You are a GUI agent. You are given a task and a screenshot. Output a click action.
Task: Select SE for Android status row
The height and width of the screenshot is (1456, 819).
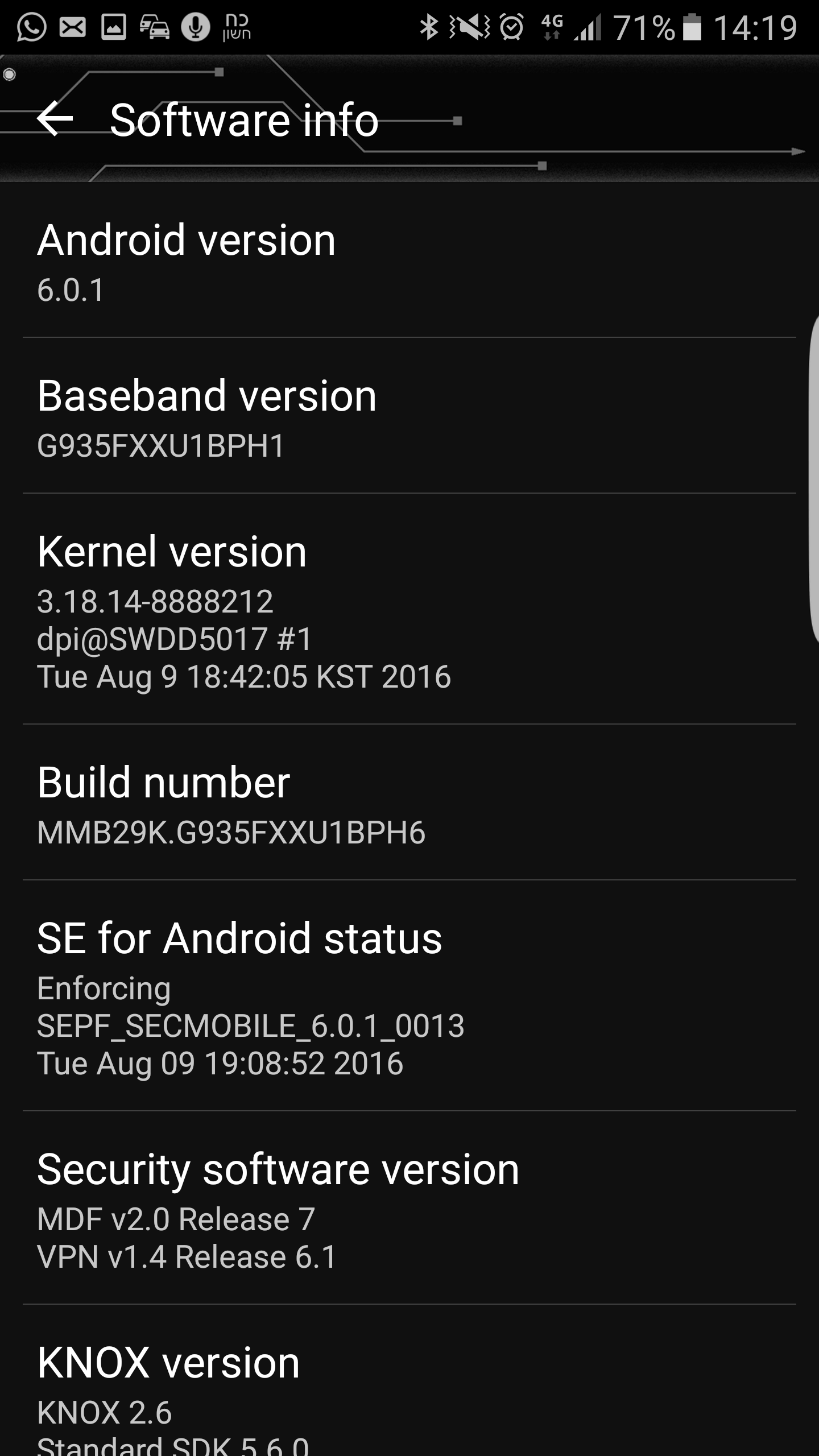(x=409, y=996)
